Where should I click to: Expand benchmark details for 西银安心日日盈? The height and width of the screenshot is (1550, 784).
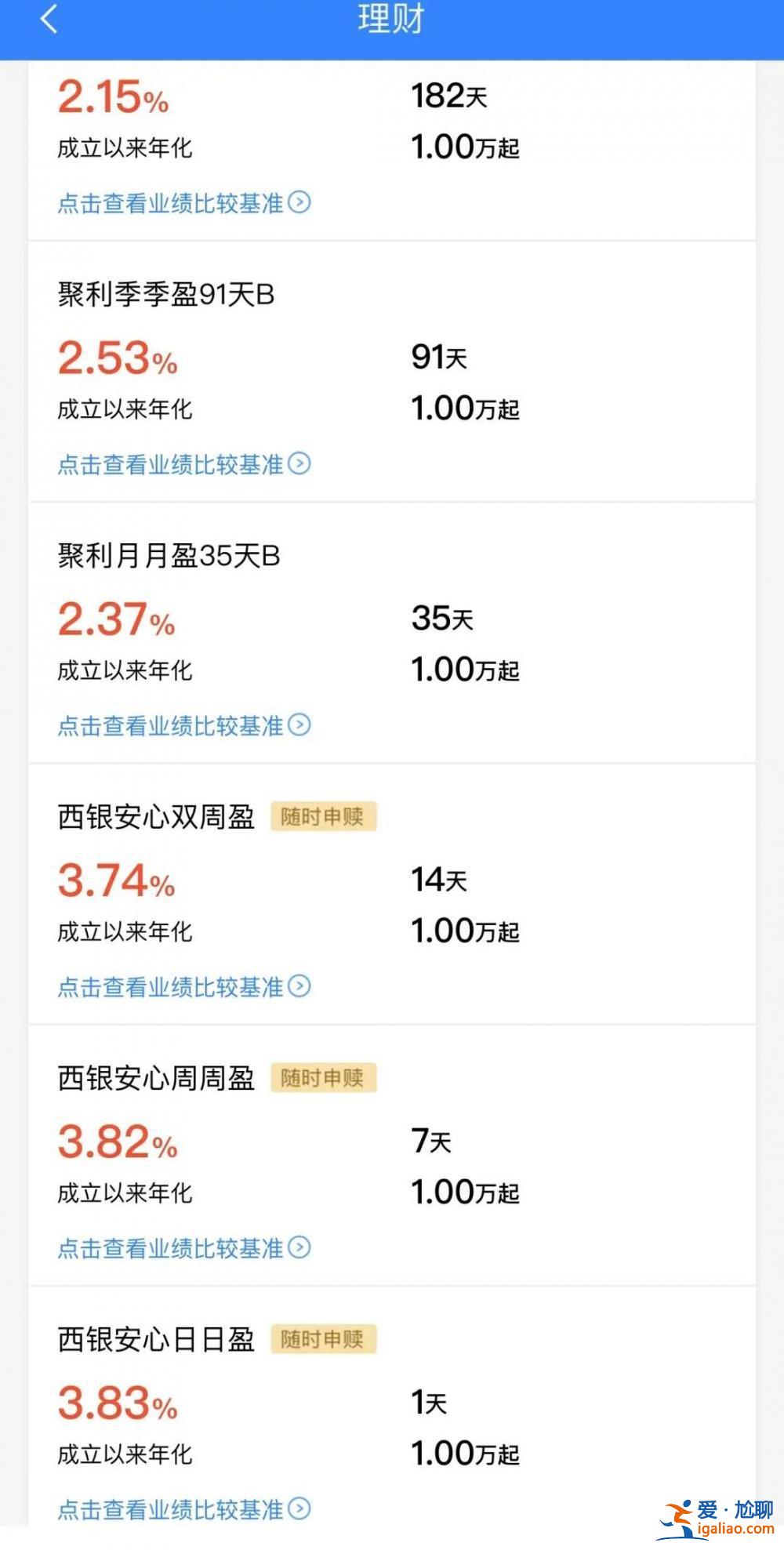[x=172, y=1508]
